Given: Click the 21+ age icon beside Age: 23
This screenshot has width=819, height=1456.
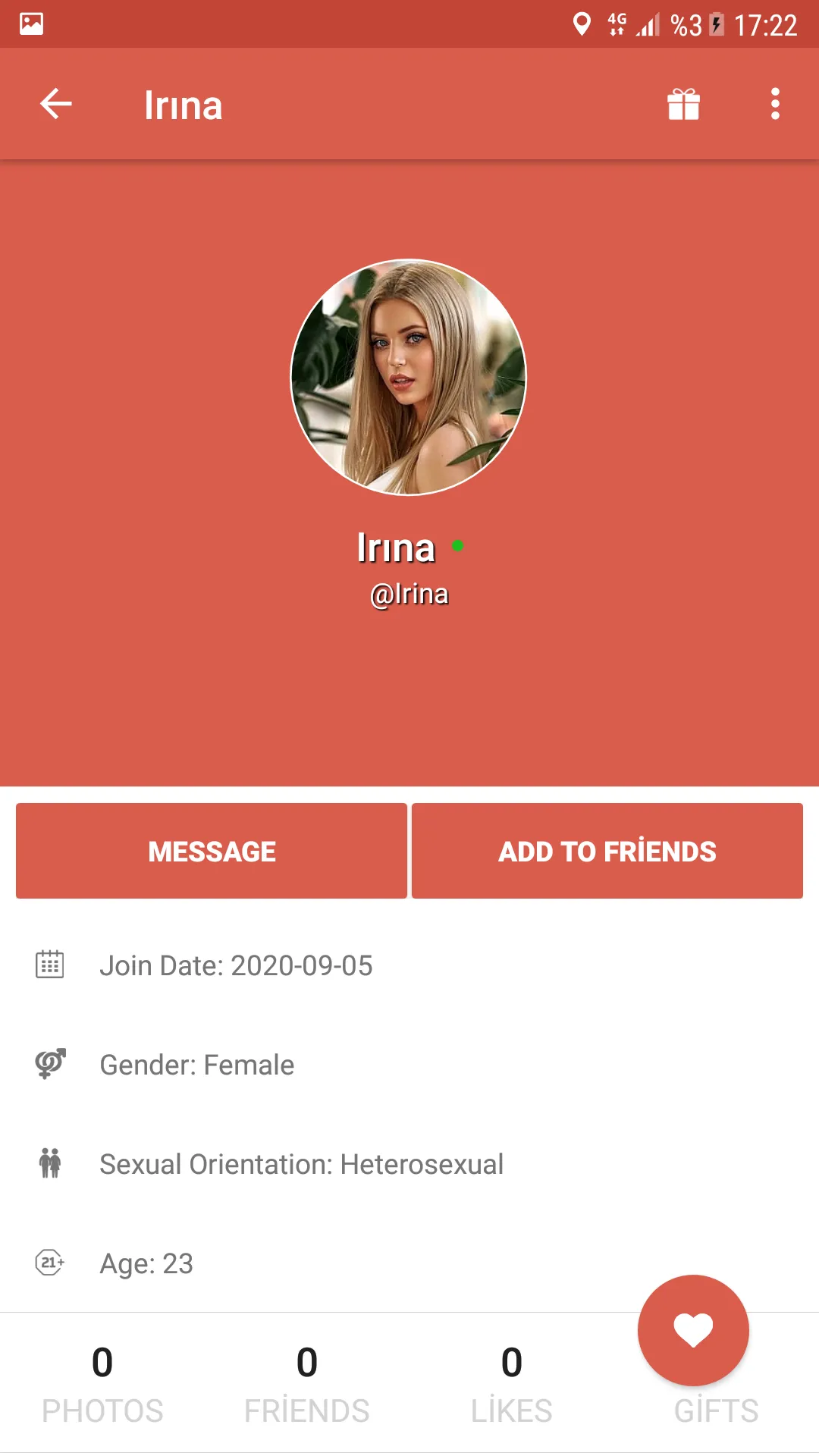Looking at the screenshot, I should pos(50,1263).
